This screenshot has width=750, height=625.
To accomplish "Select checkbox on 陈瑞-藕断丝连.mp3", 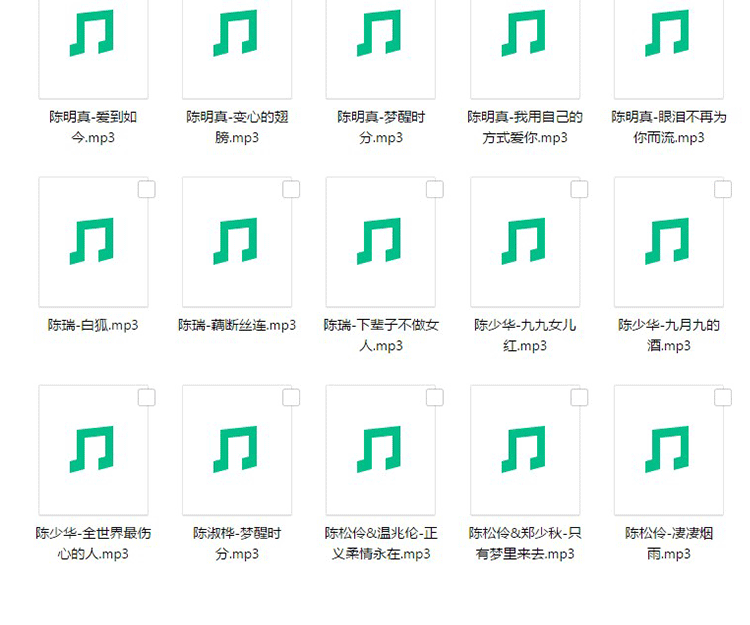I will pos(290,190).
